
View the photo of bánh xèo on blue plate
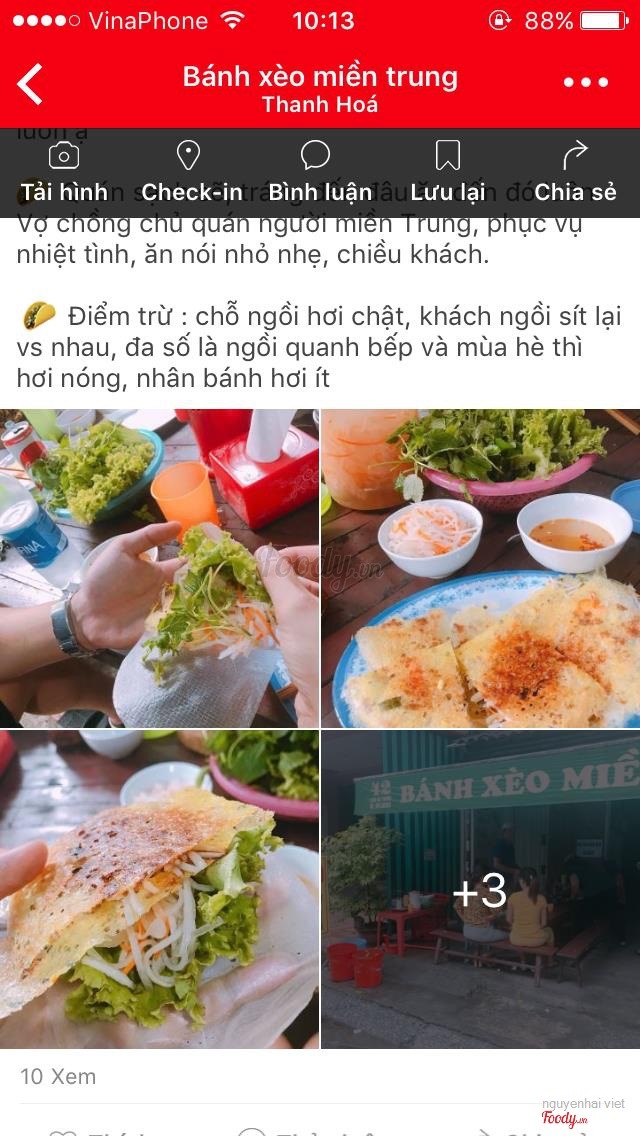[x=481, y=568]
